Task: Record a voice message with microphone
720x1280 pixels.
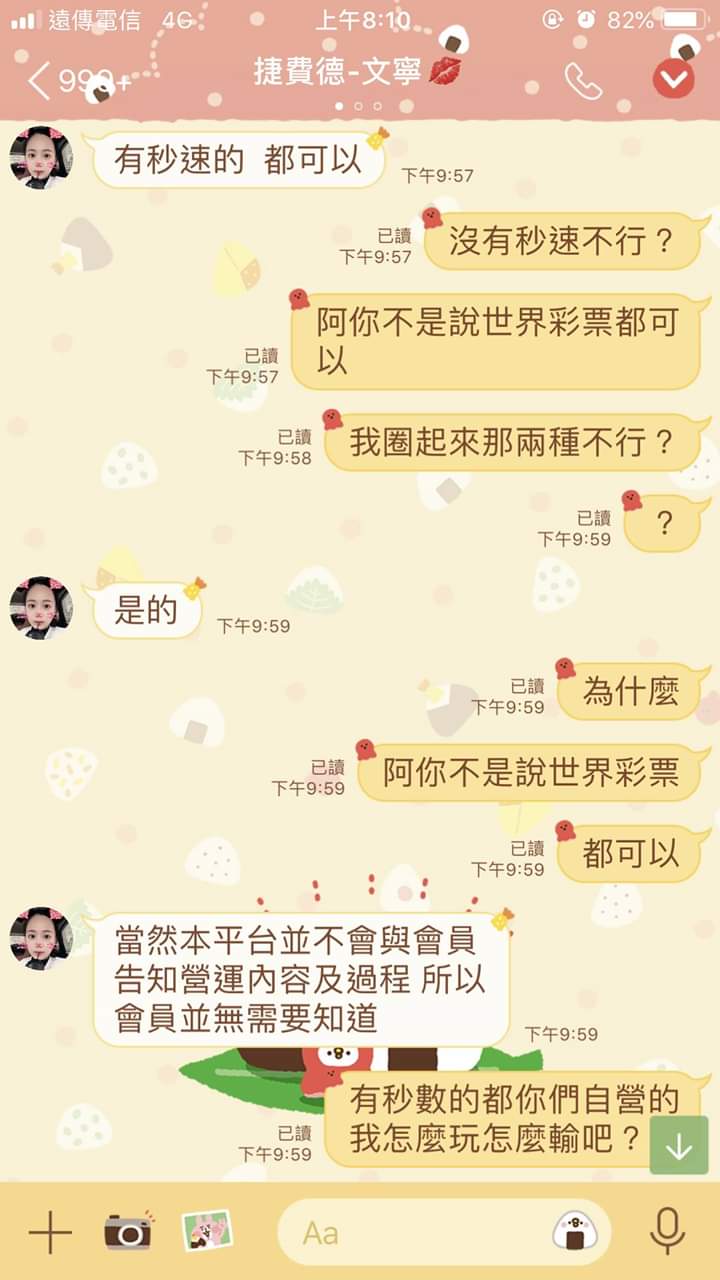Action: [x=667, y=1232]
